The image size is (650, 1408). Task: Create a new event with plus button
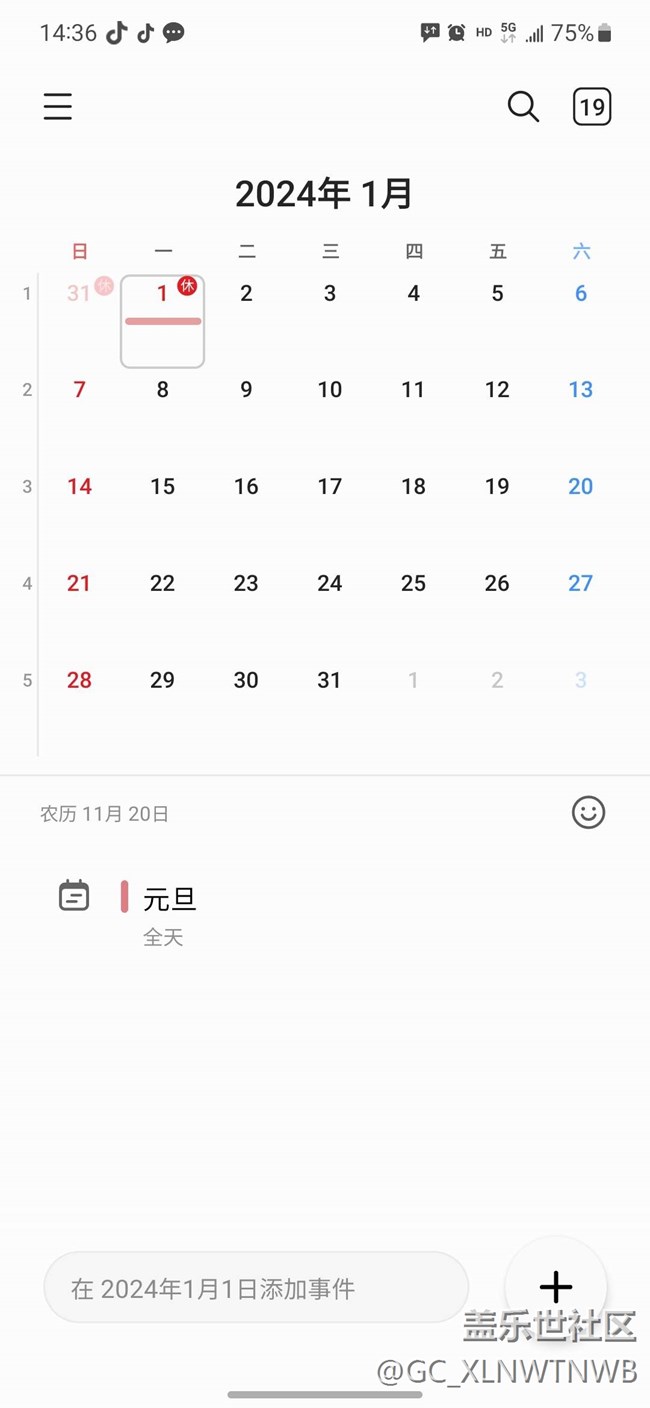[556, 1287]
